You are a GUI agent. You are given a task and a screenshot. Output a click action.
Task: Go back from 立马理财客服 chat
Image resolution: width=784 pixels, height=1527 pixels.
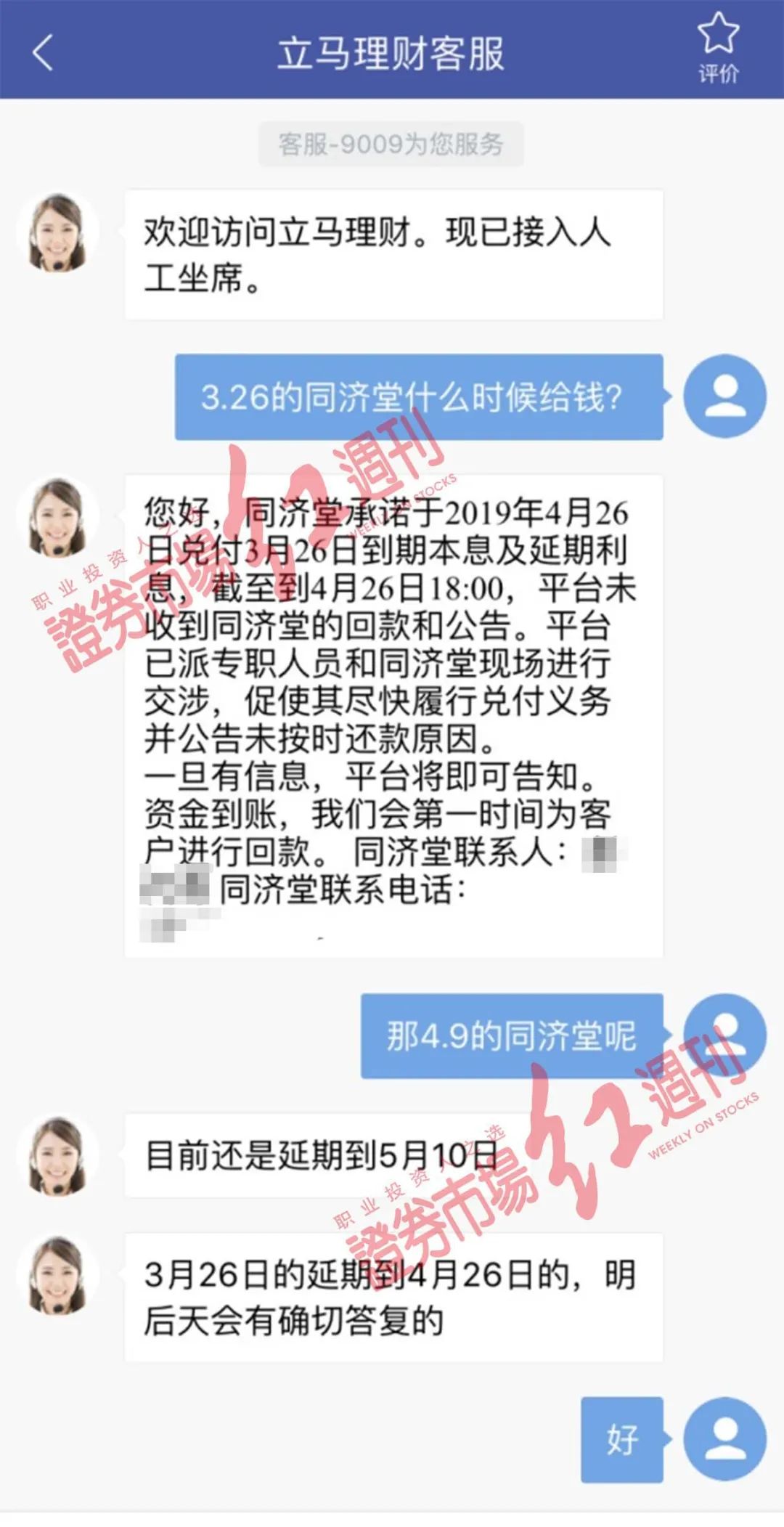point(44,53)
